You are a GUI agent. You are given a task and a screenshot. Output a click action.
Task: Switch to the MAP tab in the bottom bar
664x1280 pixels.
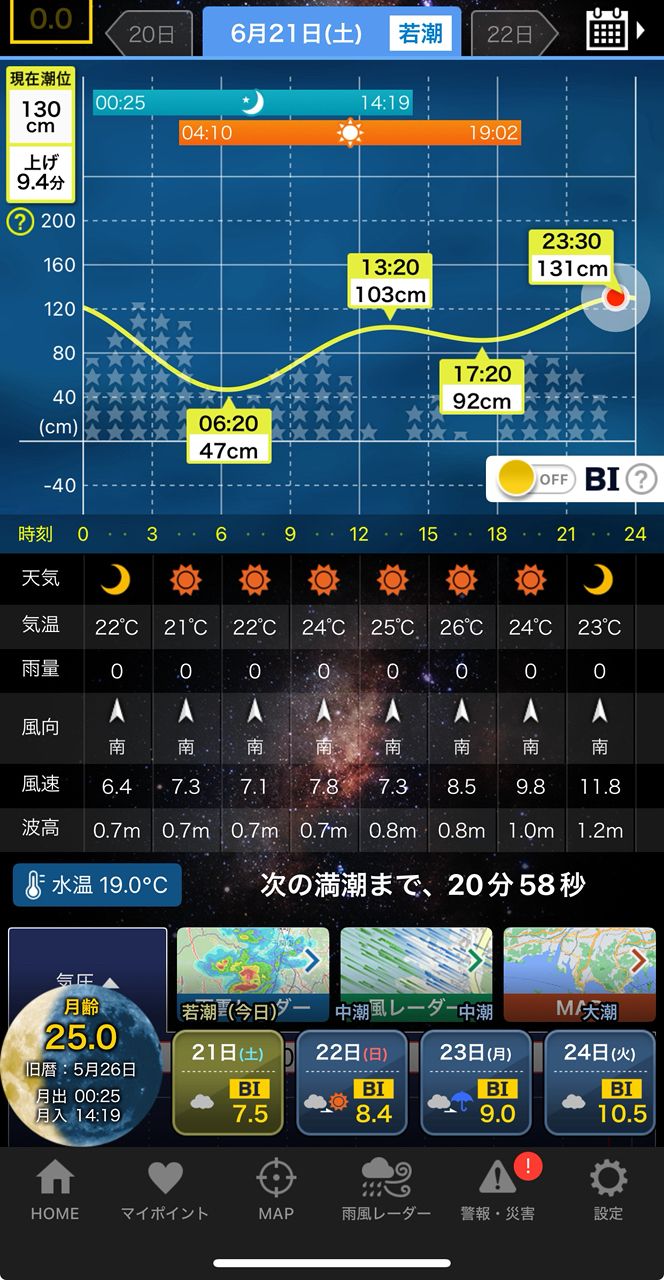pos(276,1191)
